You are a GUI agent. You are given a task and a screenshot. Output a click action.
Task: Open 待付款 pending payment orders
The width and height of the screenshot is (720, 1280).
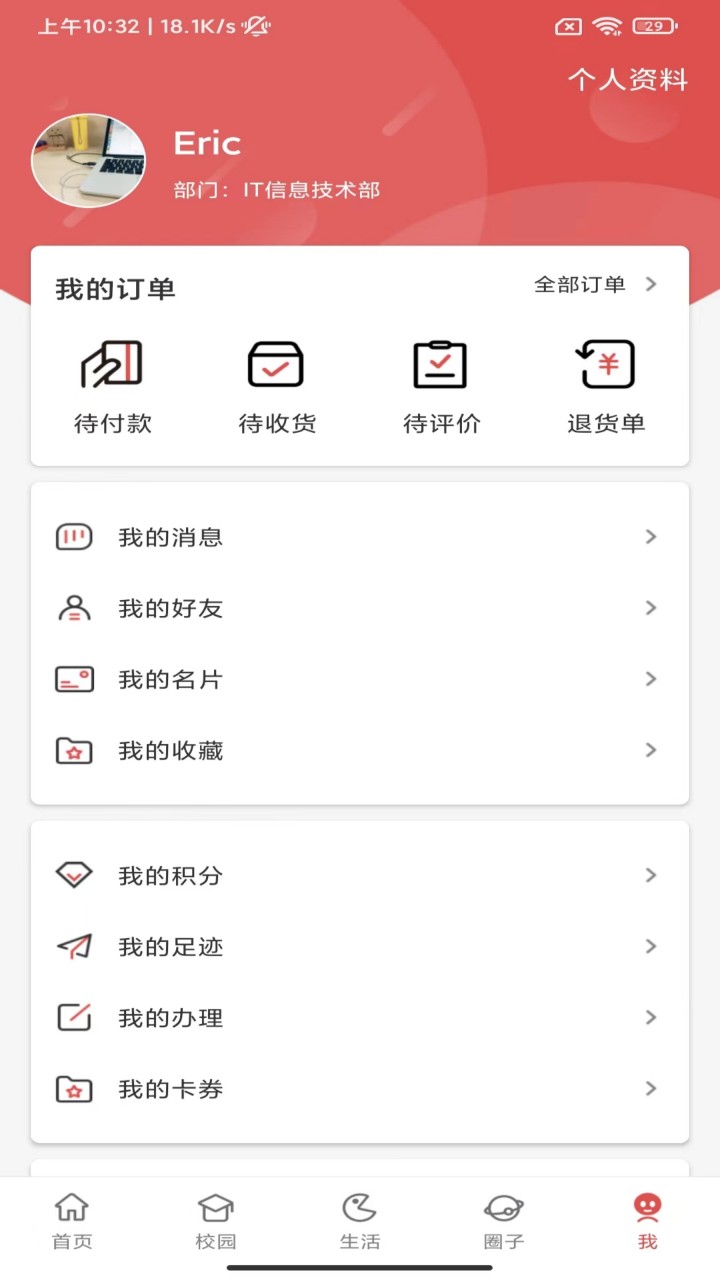(113, 387)
